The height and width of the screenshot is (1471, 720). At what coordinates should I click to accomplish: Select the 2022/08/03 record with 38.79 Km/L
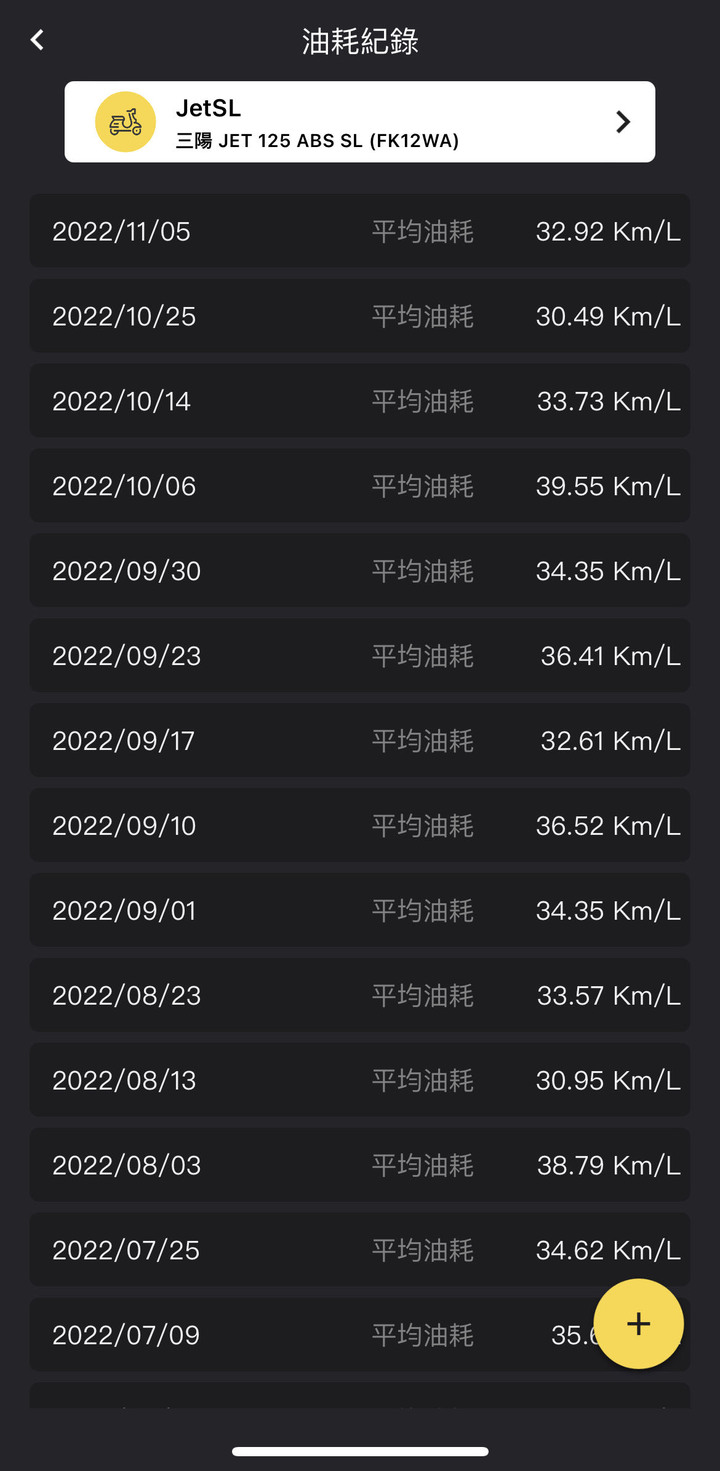[x=360, y=1166]
